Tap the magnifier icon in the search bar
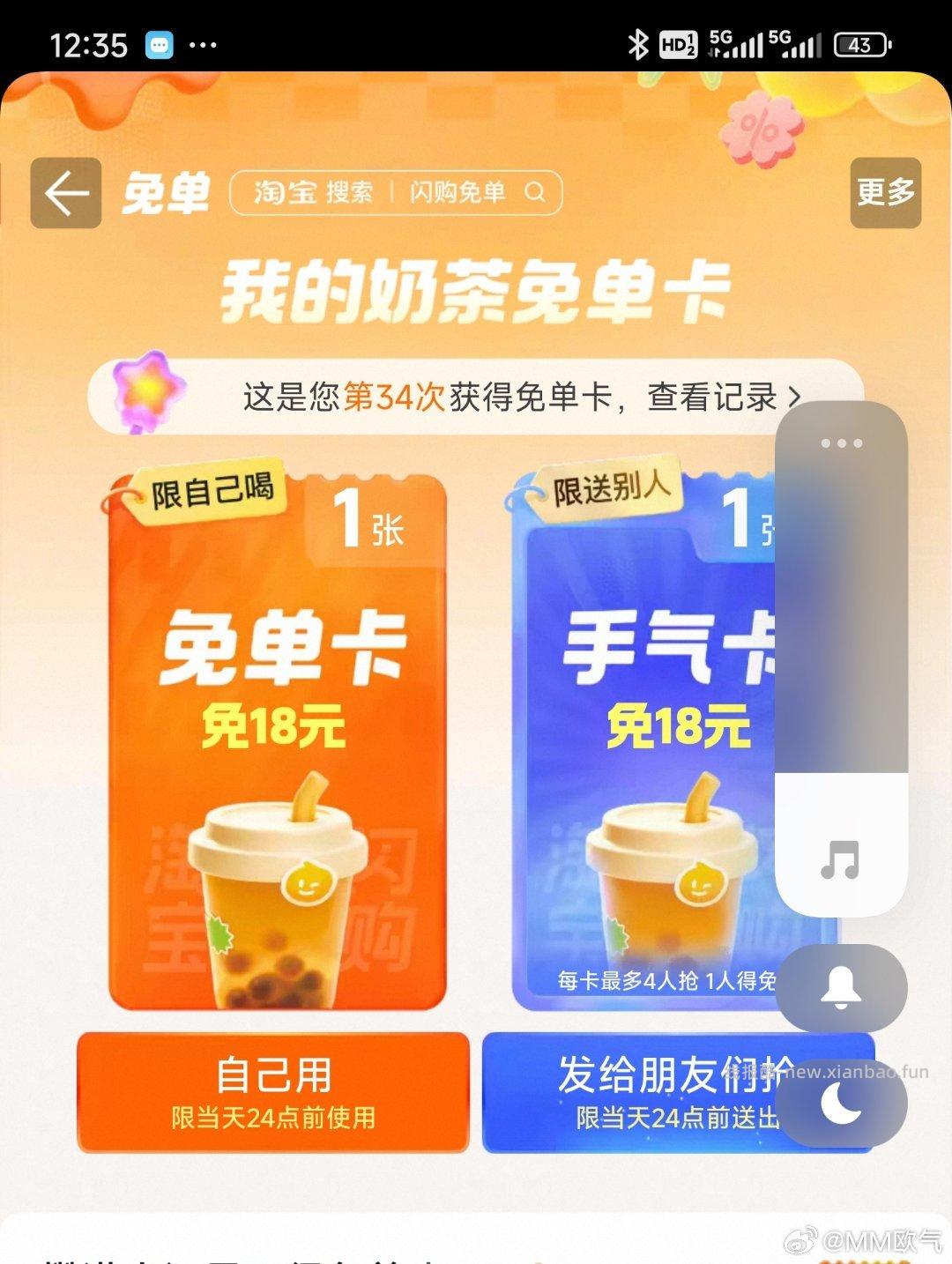 click(x=535, y=192)
